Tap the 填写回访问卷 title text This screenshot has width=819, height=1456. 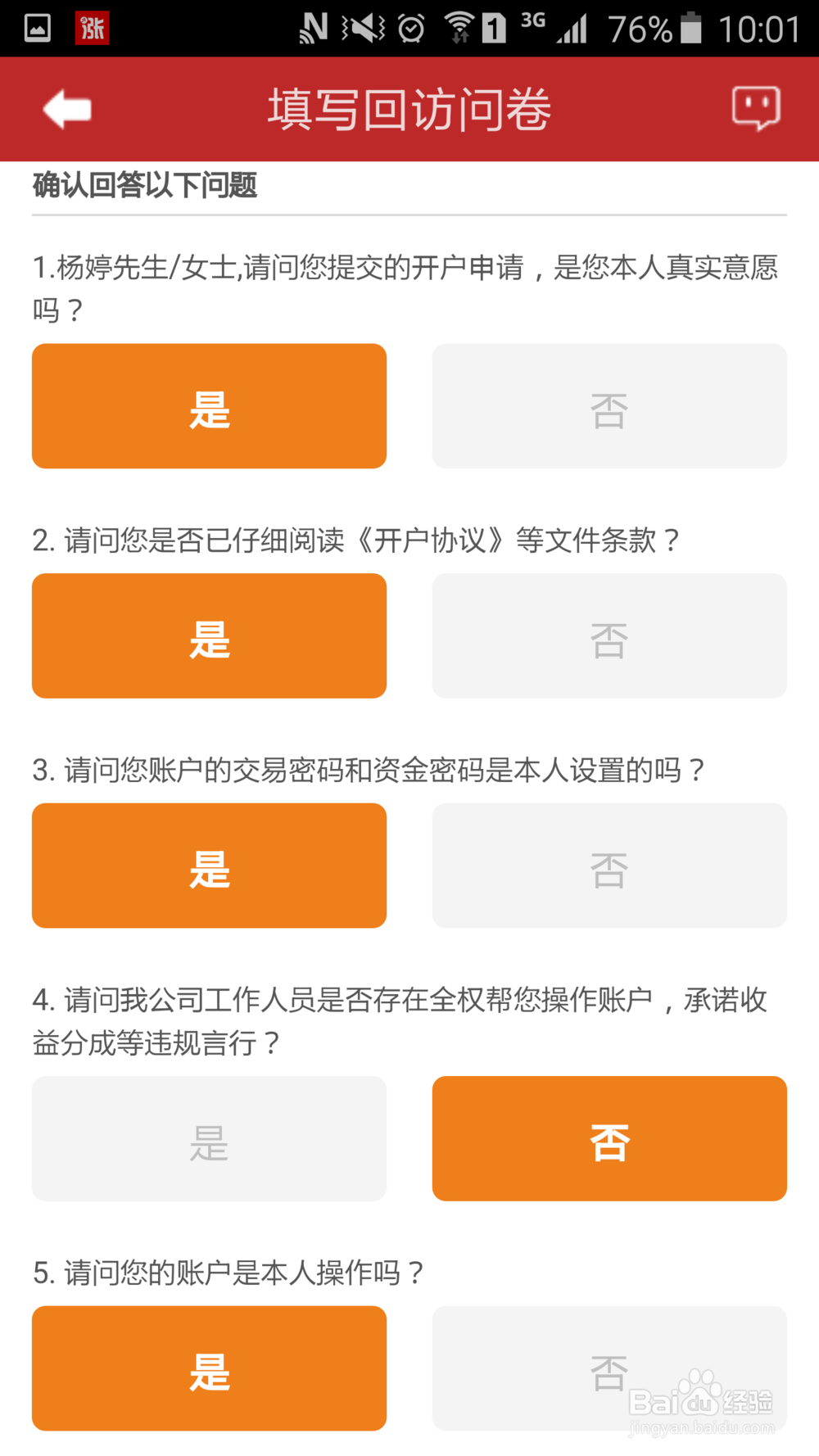pyautogui.click(x=409, y=109)
